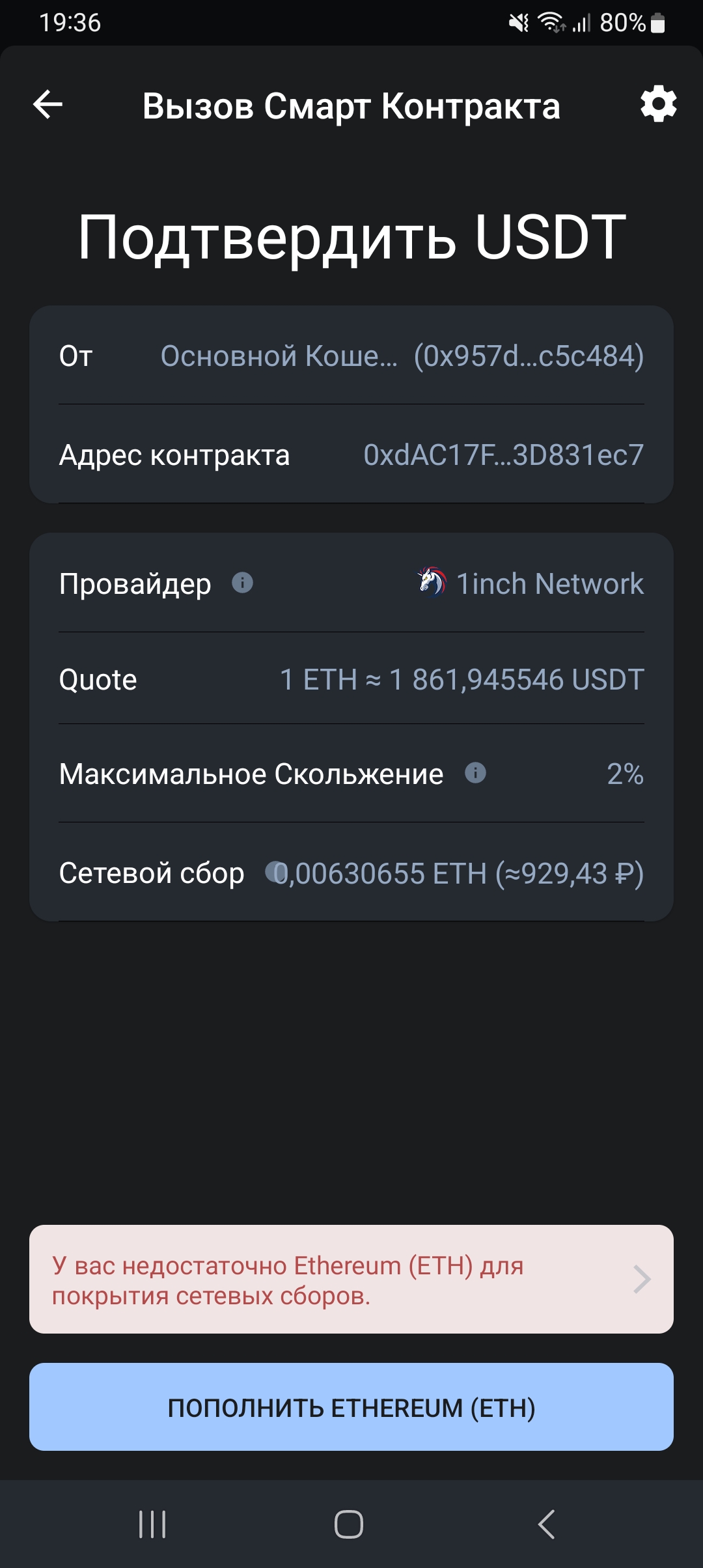This screenshot has height=1568, width=703.
Task: Expand the insufficient Ethereum warning via its chevron
Action: coord(641,1278)
